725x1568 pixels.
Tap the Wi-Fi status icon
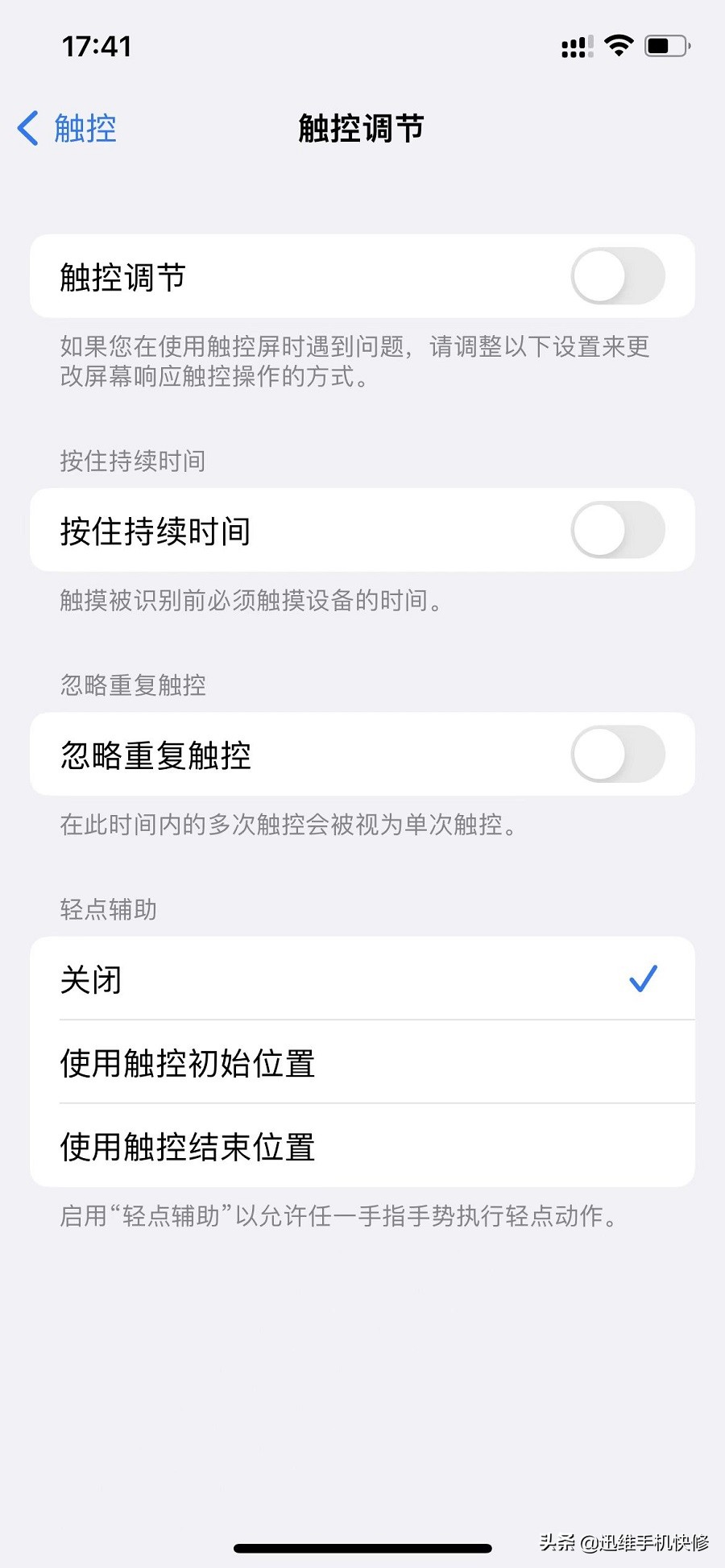[x=615, y=46]
